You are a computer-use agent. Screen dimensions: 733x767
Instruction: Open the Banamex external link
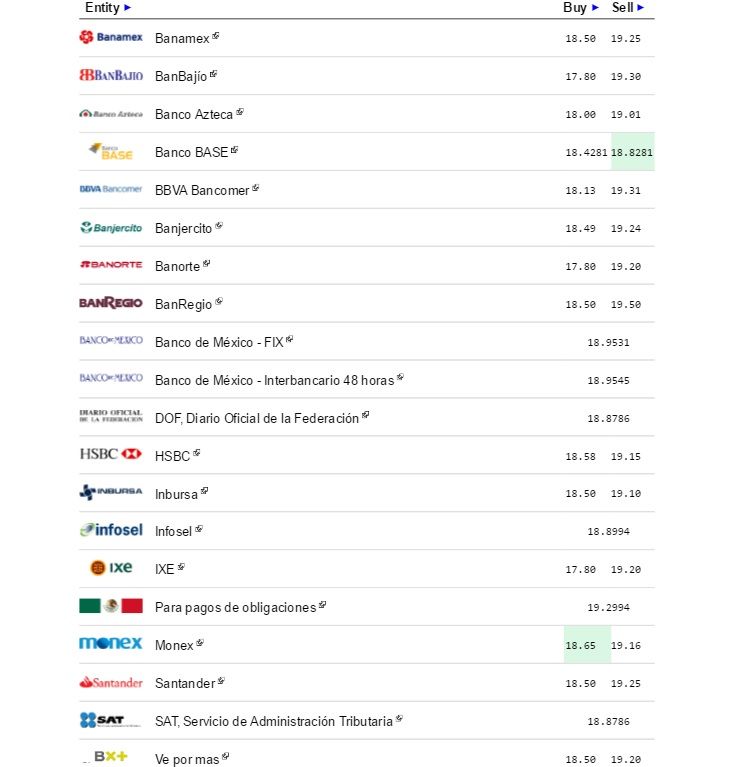pos(183,38)
